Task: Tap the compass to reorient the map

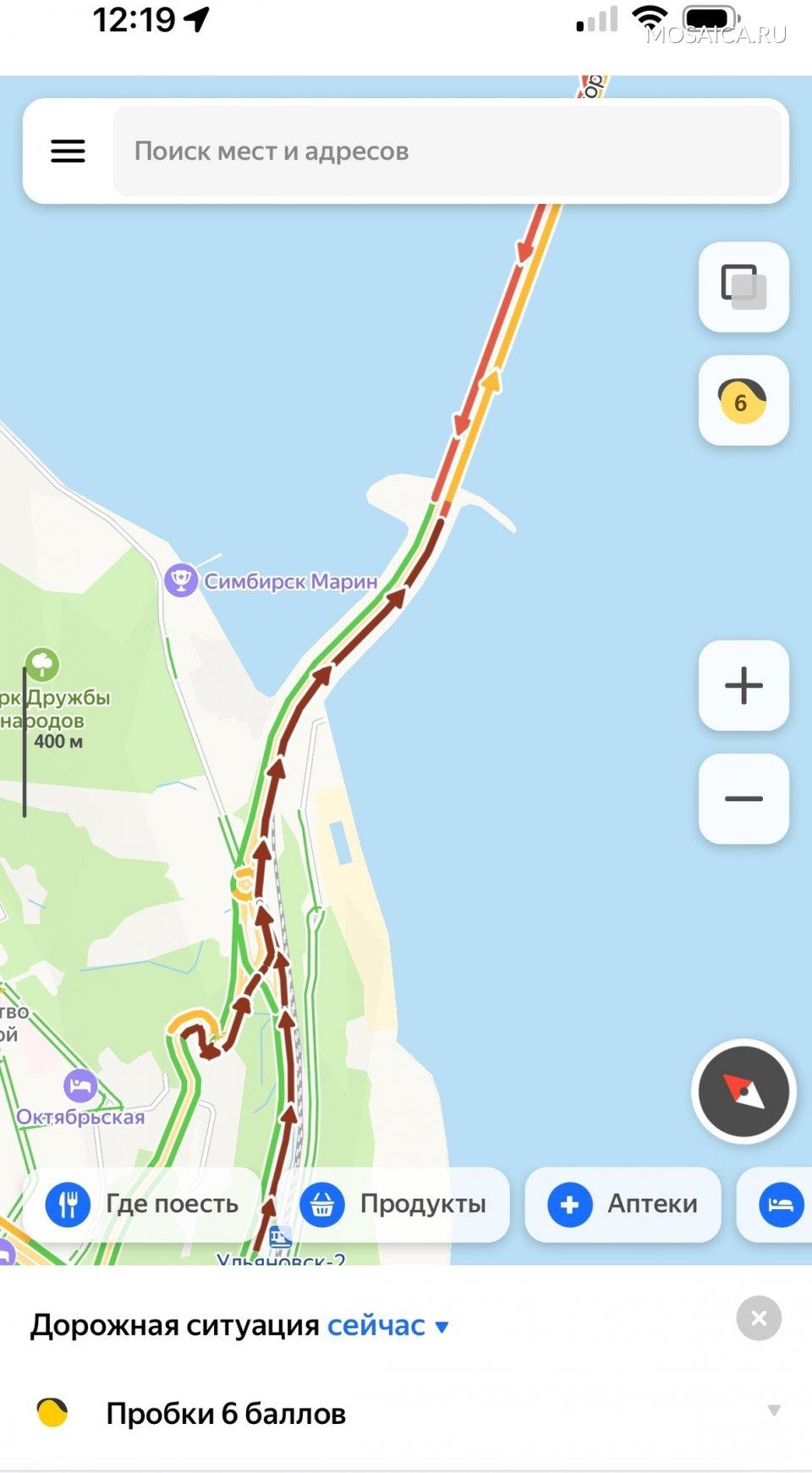Action: click(x=743, y=1091)
